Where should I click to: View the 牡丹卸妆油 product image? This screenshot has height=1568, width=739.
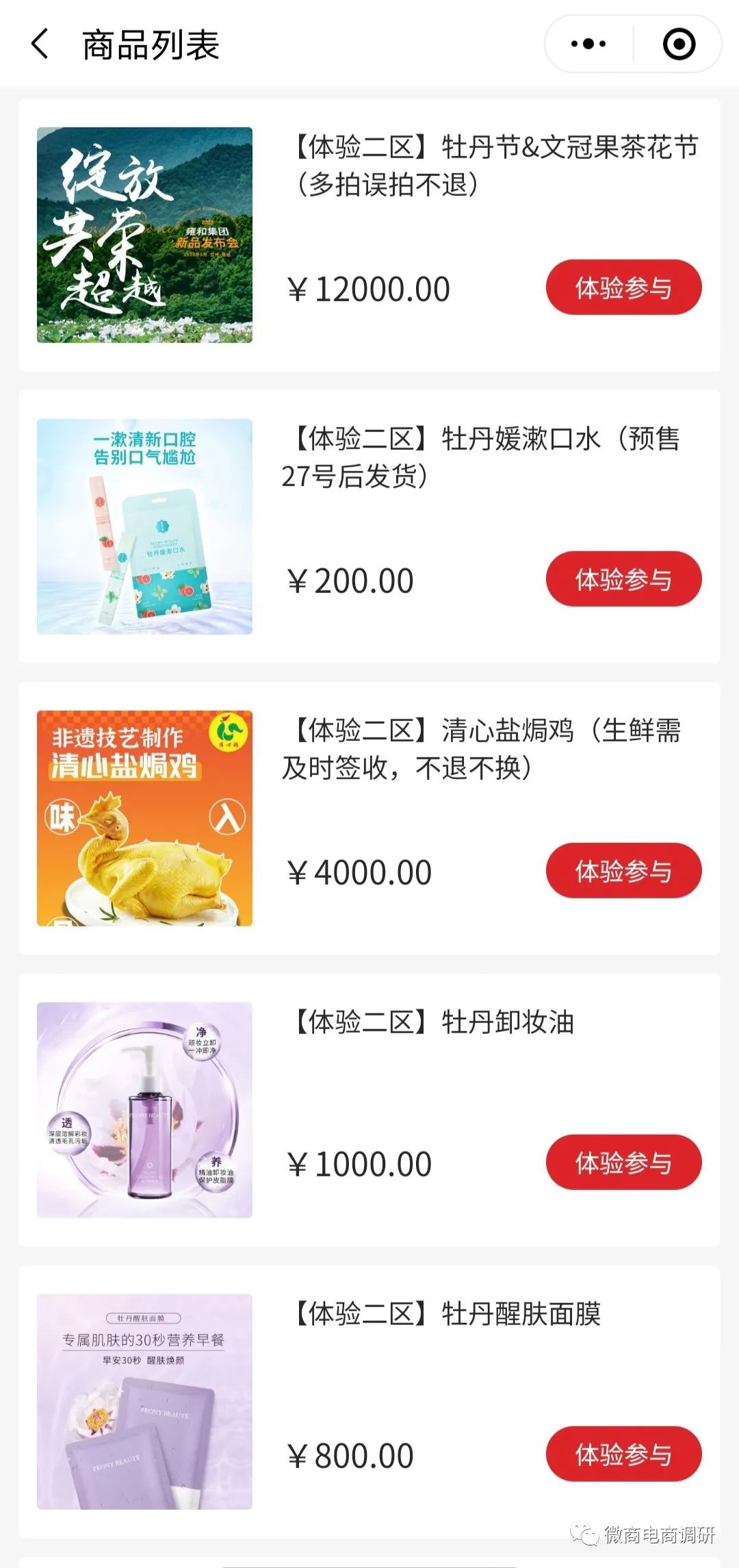tap(144, 1110)
